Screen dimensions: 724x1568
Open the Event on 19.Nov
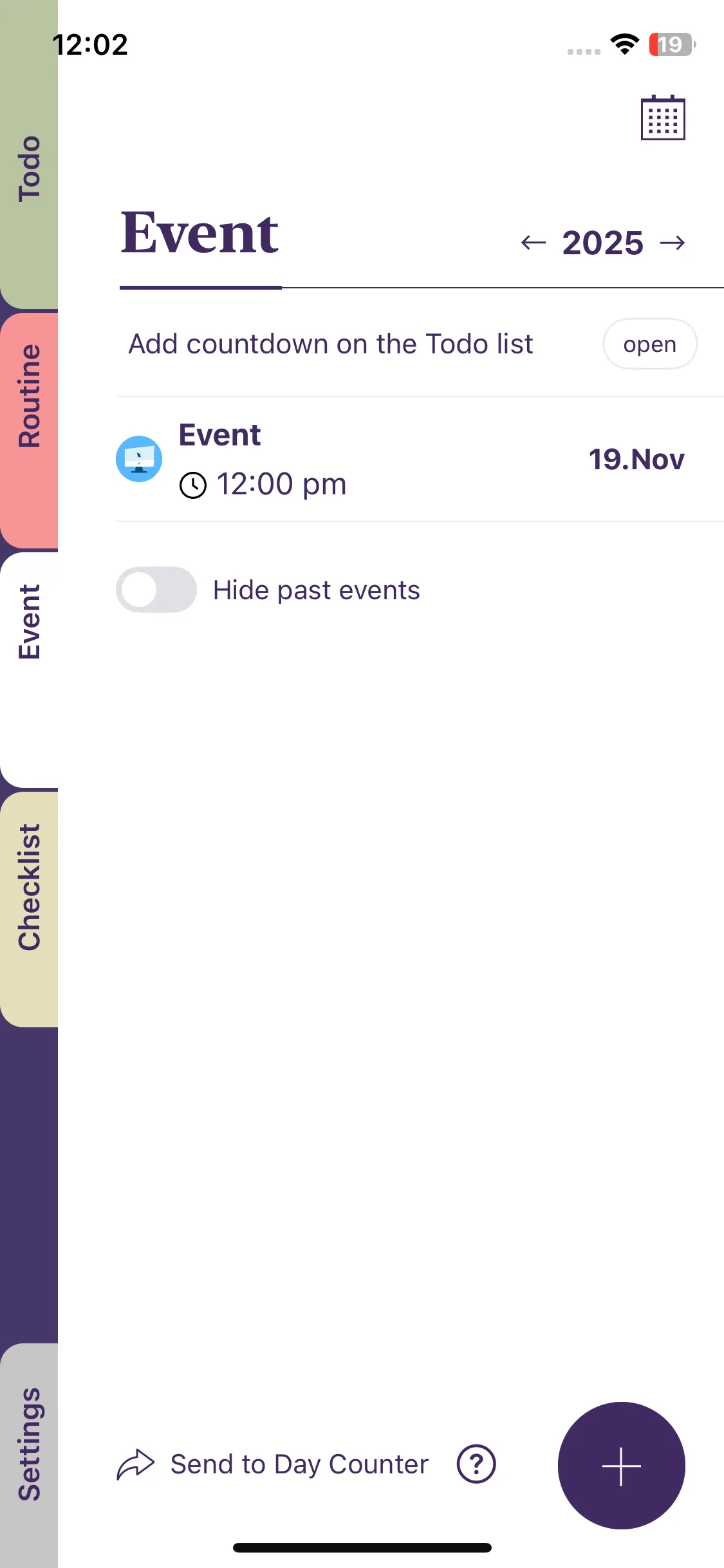tap(420, 459)
